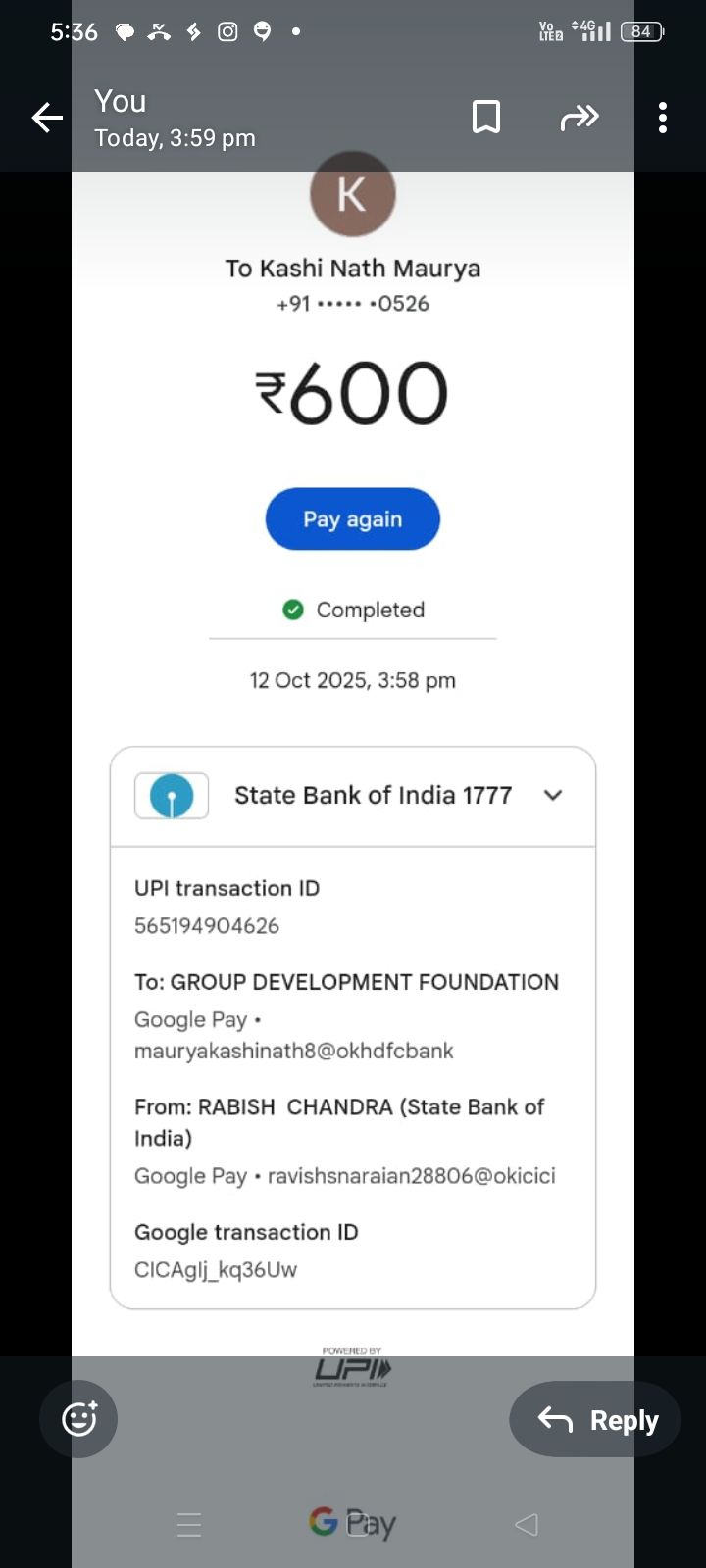
Task: Go back from the image viewer
Action: click(x=47, y=118)
